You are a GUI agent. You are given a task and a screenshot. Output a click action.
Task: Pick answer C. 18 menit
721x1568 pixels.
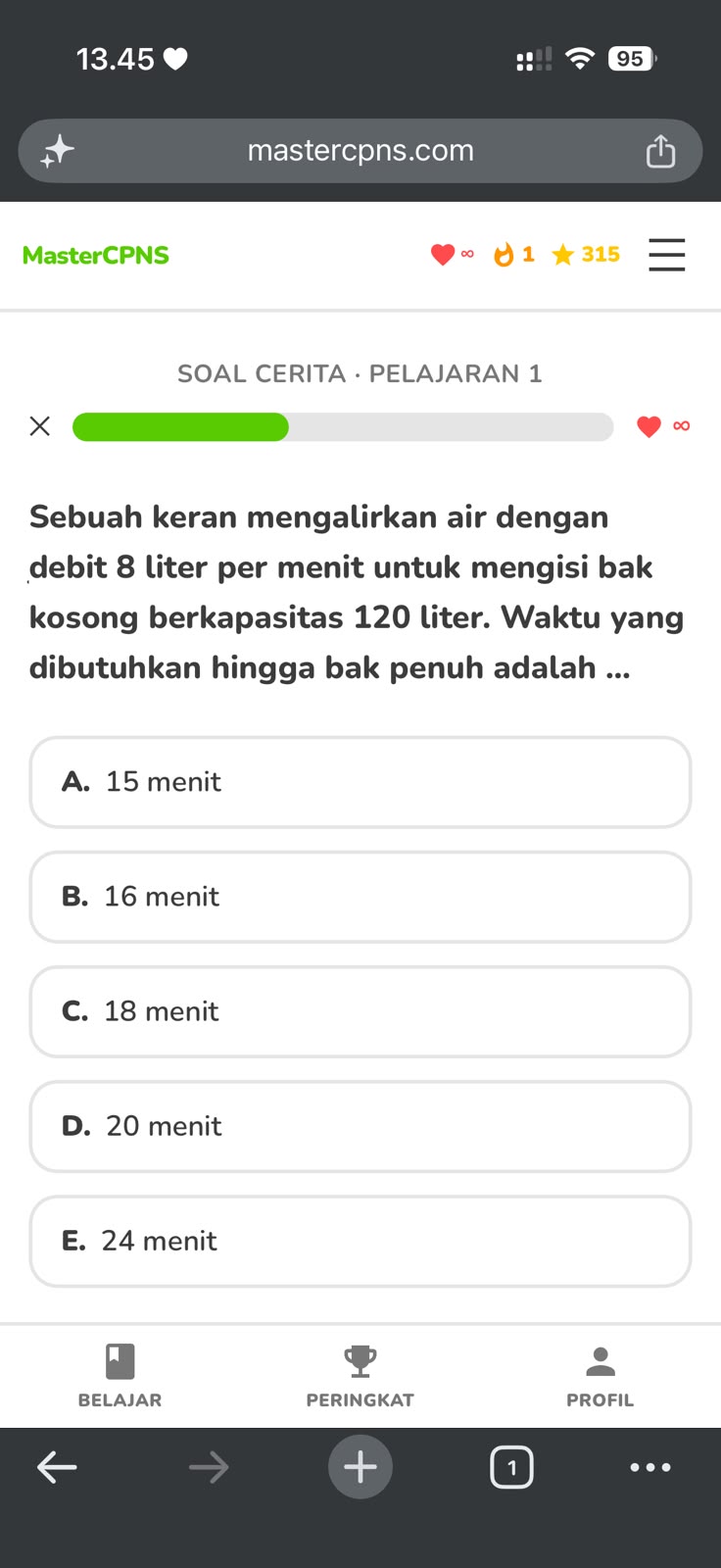point(360,1011)
